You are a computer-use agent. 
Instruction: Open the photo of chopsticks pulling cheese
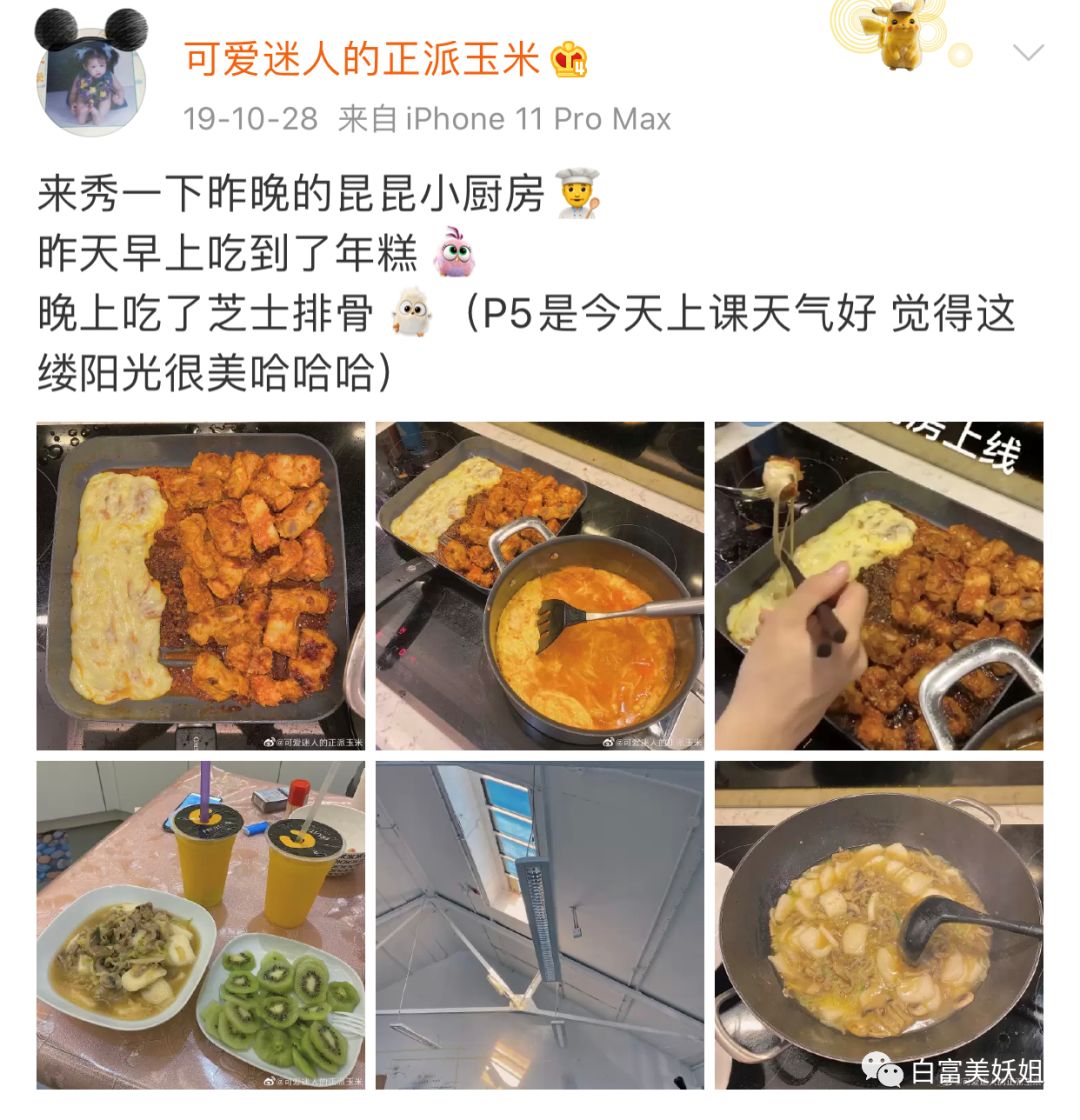tap(878, 586)
